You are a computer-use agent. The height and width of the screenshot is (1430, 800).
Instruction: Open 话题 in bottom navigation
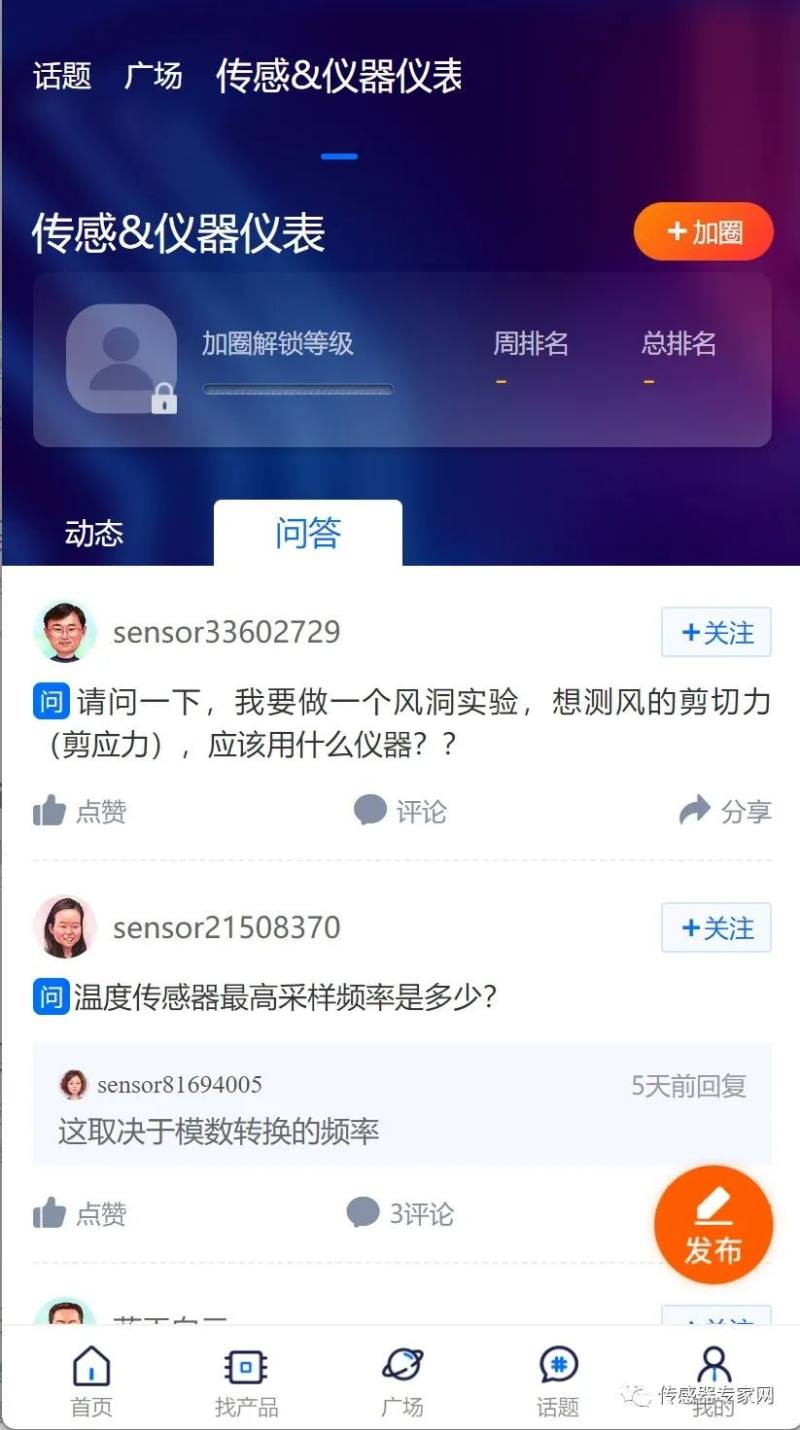pos(558,1382)
